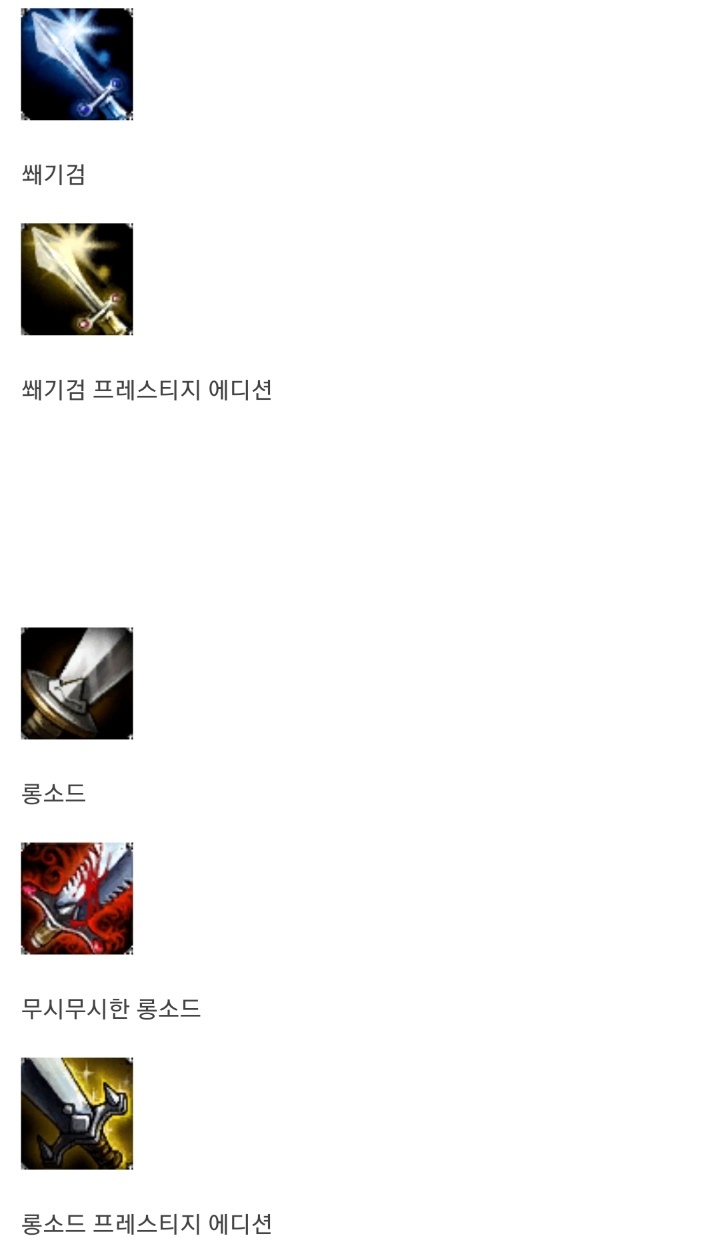Select the dark crimson blade image
Viewport: 720px width, 1256px height.
coord(77,898)
